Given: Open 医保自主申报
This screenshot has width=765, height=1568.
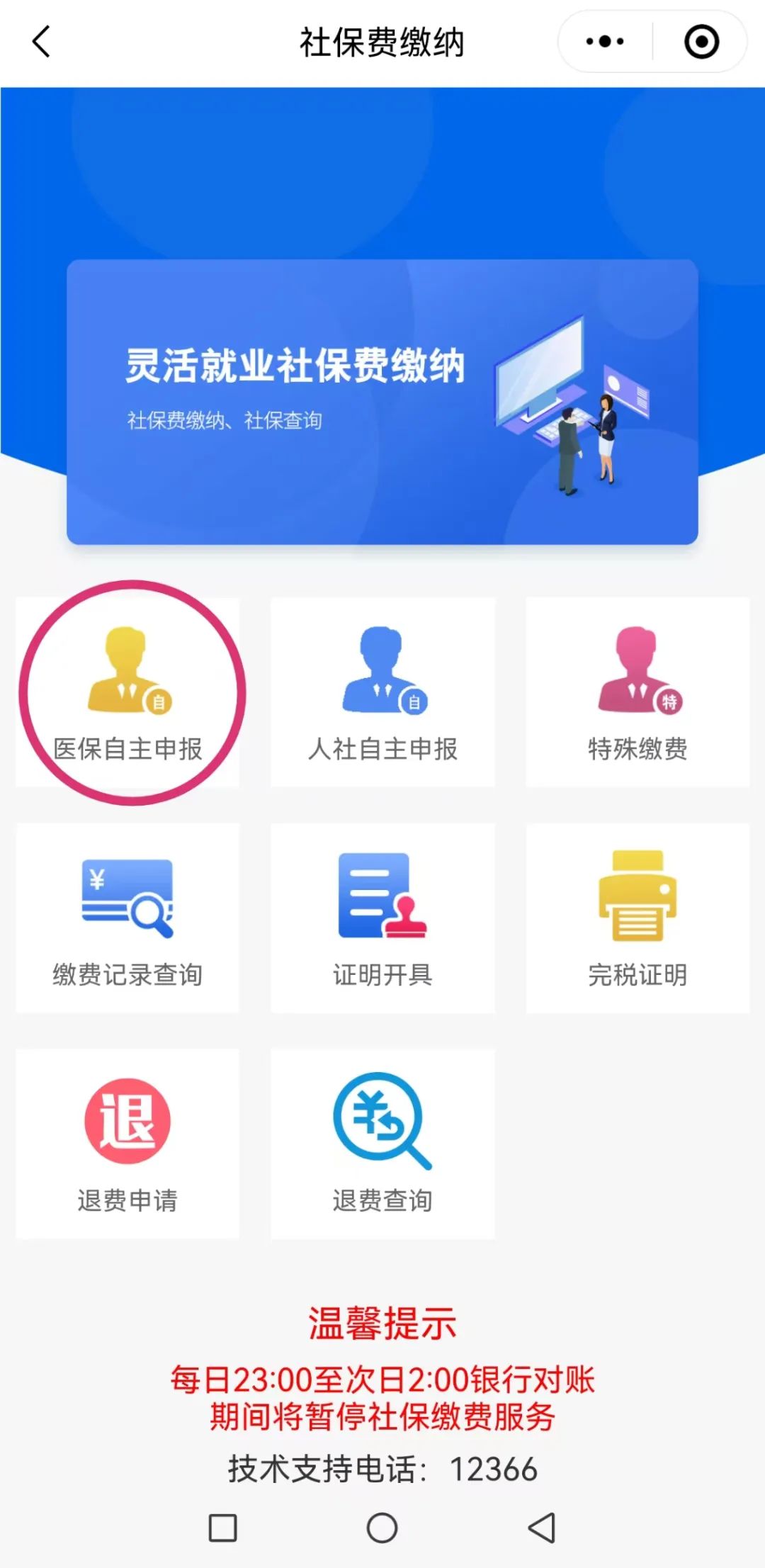Looking at the screenshot, I should [128, 692].
